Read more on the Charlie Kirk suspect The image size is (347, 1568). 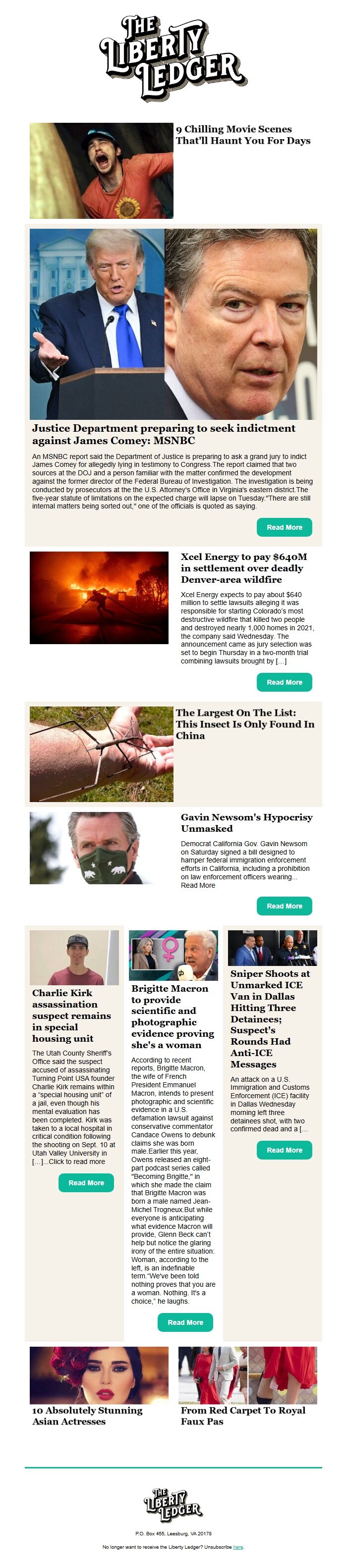pyautogui.click(x=86, y=1183)
